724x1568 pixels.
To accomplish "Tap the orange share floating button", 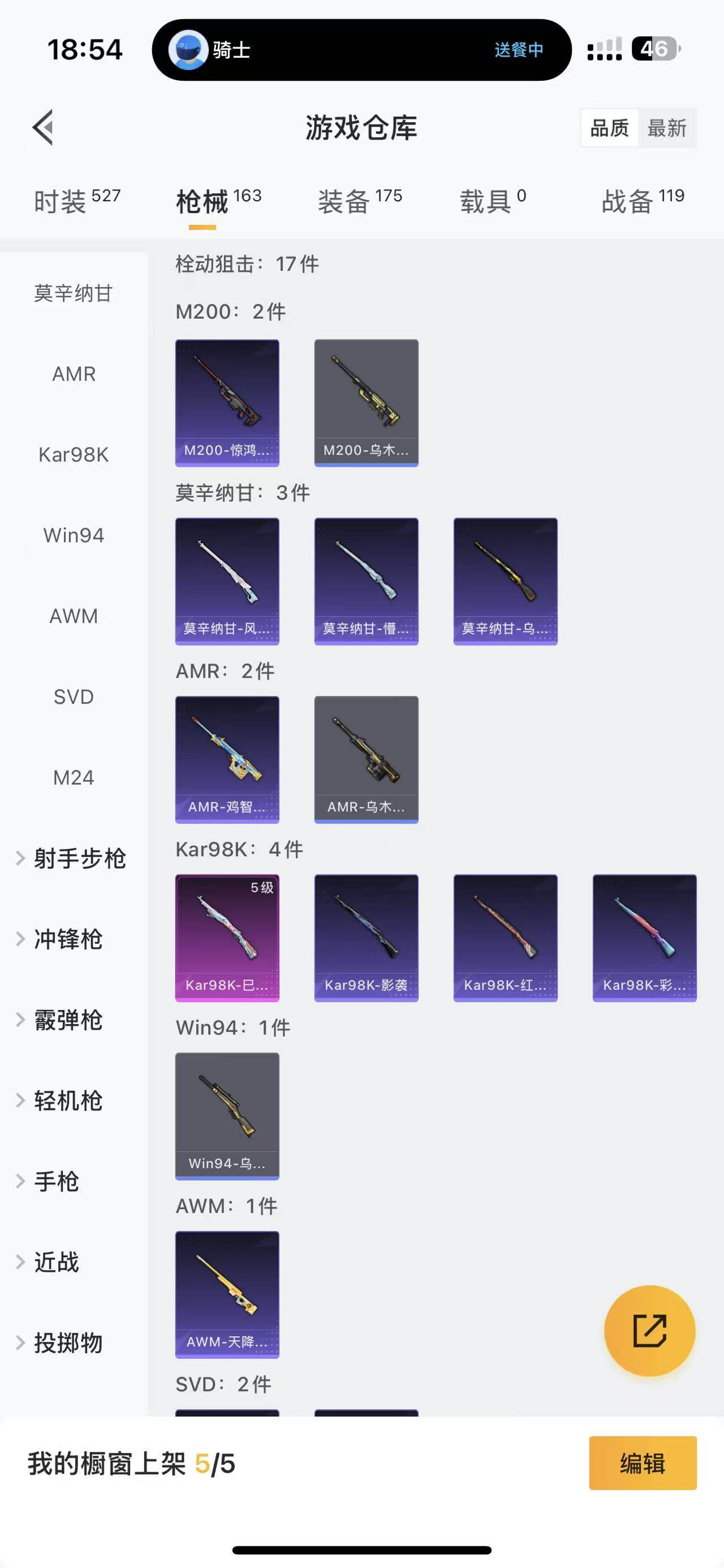I will click(649, 1331).
